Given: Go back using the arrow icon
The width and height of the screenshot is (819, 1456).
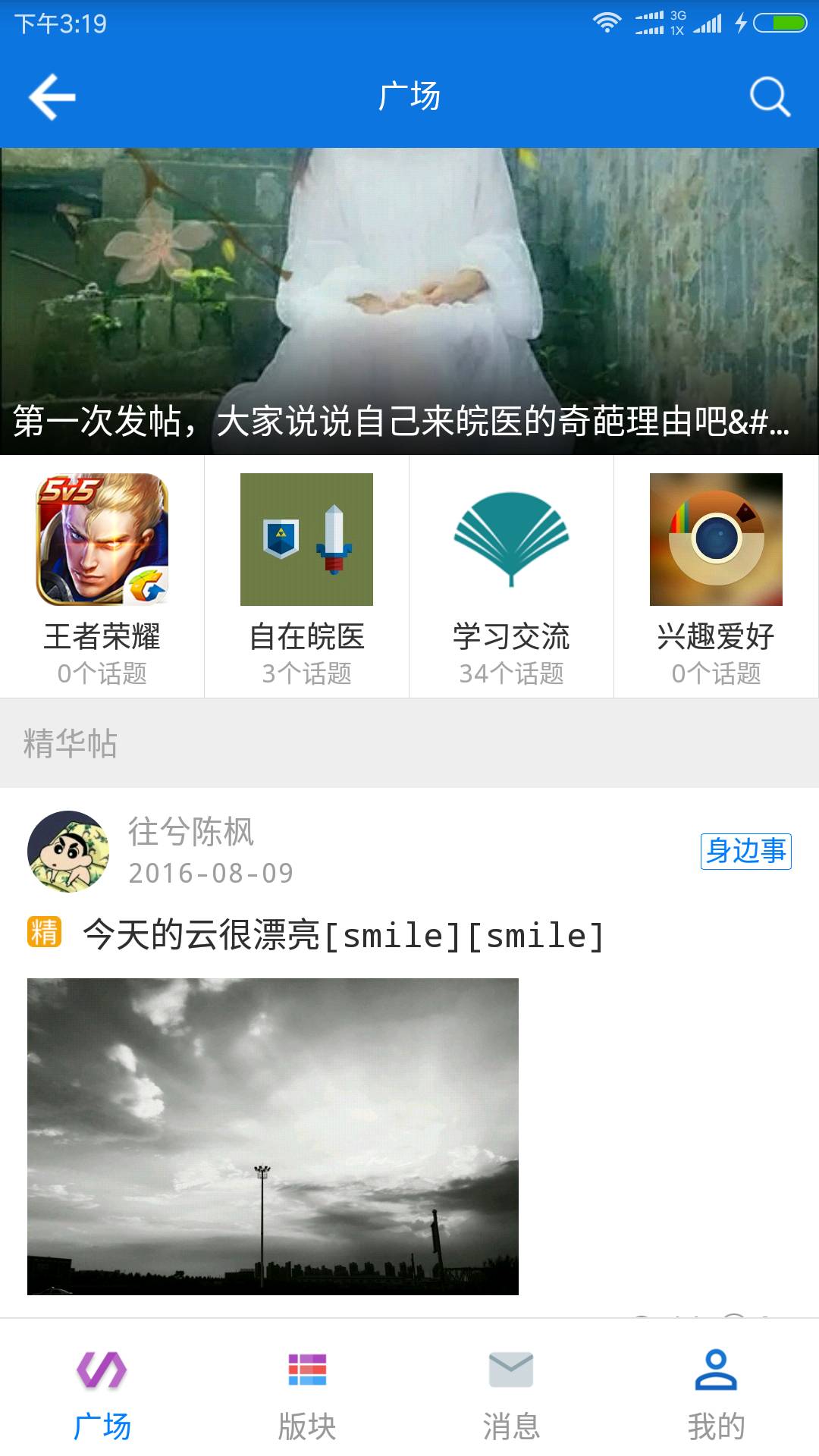Looking at the screenshot, I should pyautogui.click(x=52, y=97).
